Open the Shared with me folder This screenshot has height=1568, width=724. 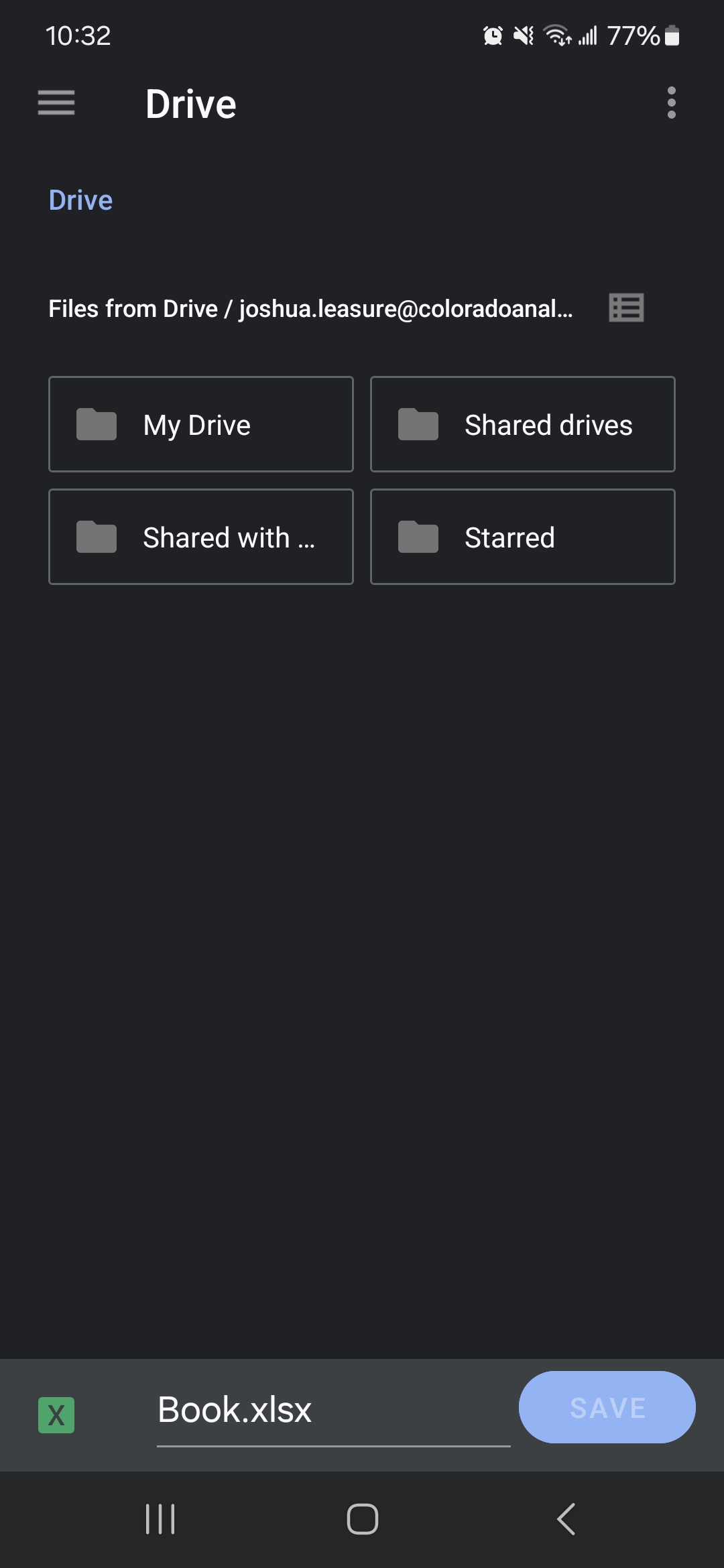(201, 537)
